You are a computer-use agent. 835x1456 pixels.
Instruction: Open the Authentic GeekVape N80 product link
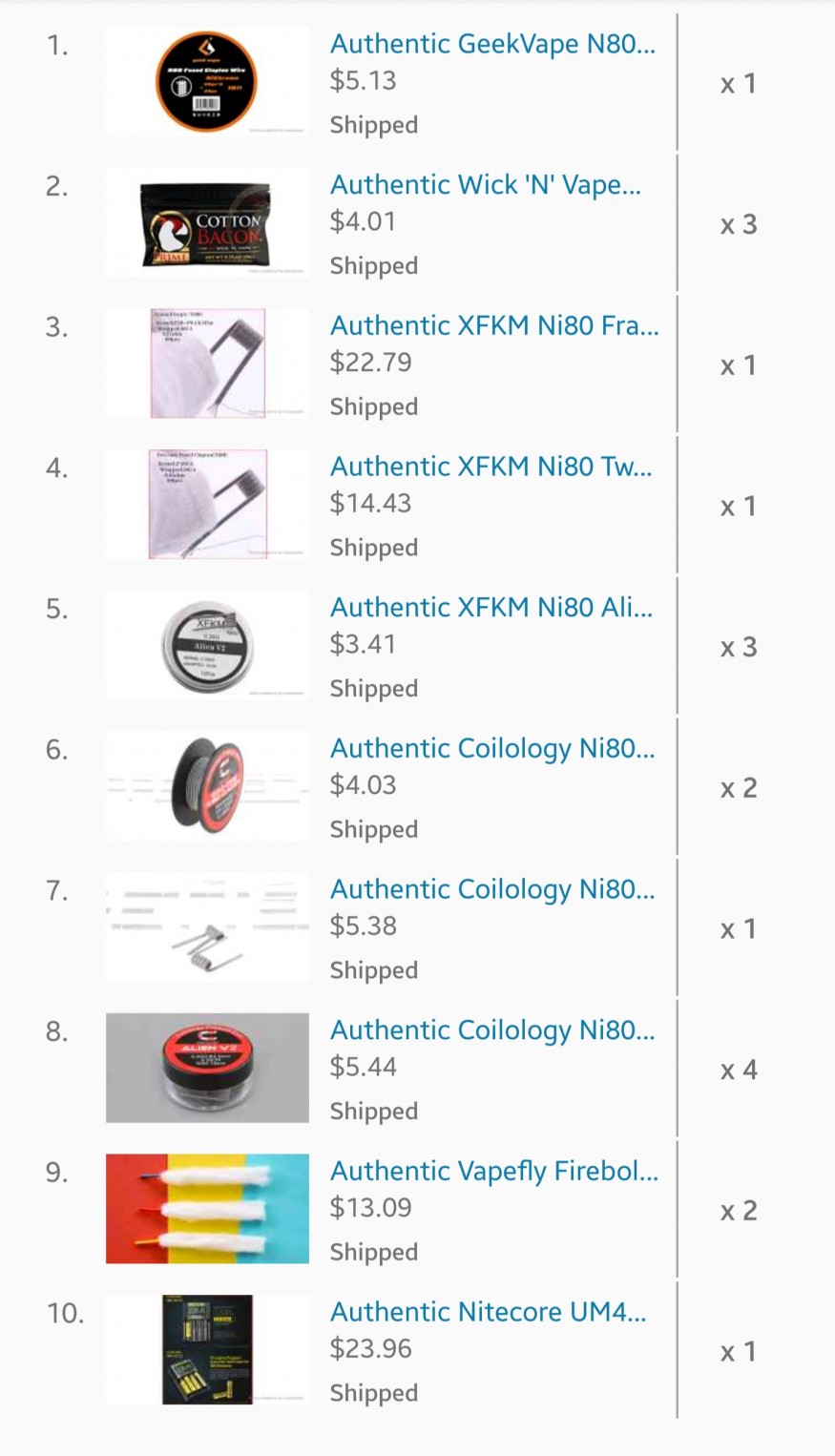point(492,44)
